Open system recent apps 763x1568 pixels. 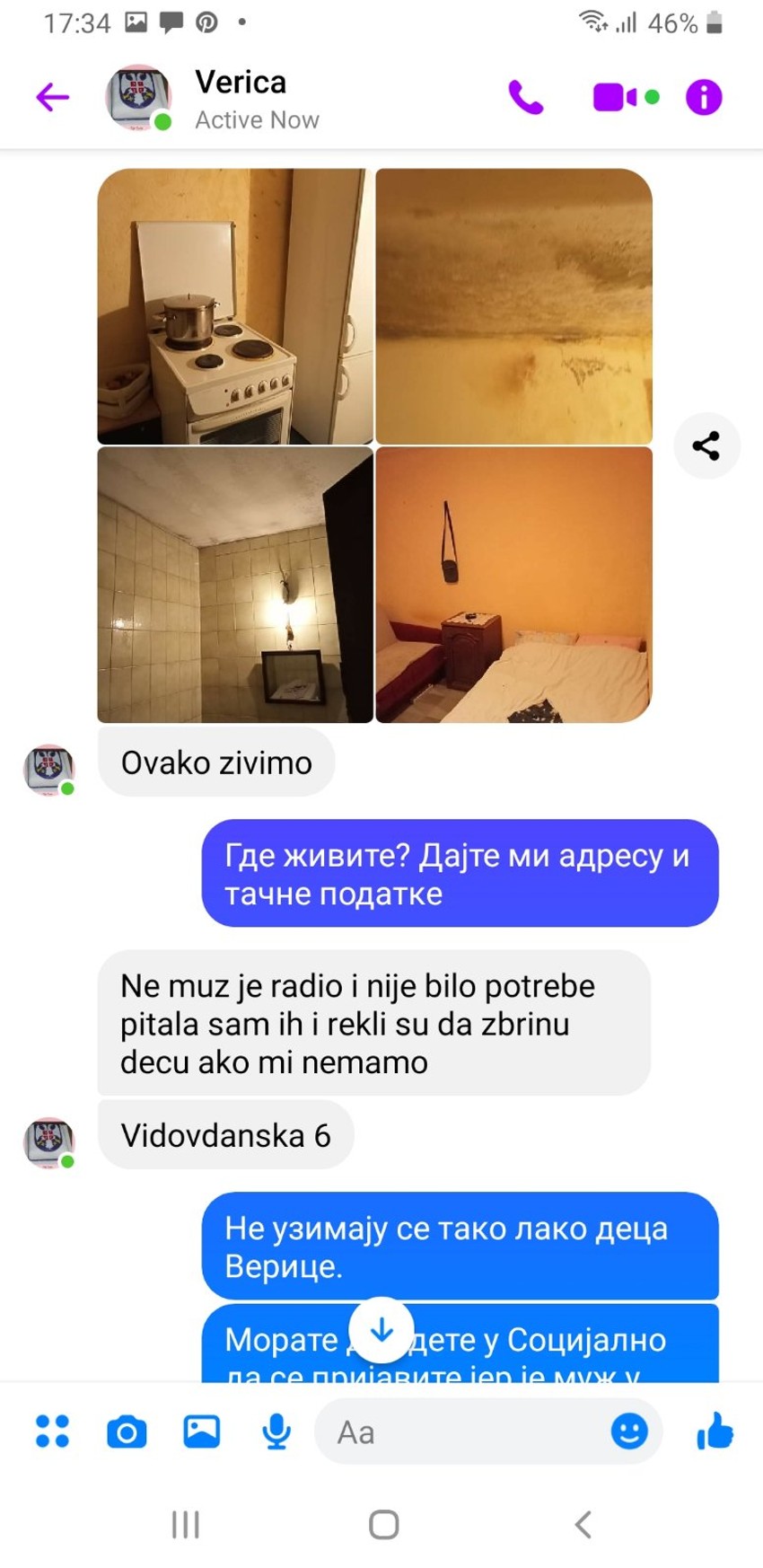tap(186, 1524)
